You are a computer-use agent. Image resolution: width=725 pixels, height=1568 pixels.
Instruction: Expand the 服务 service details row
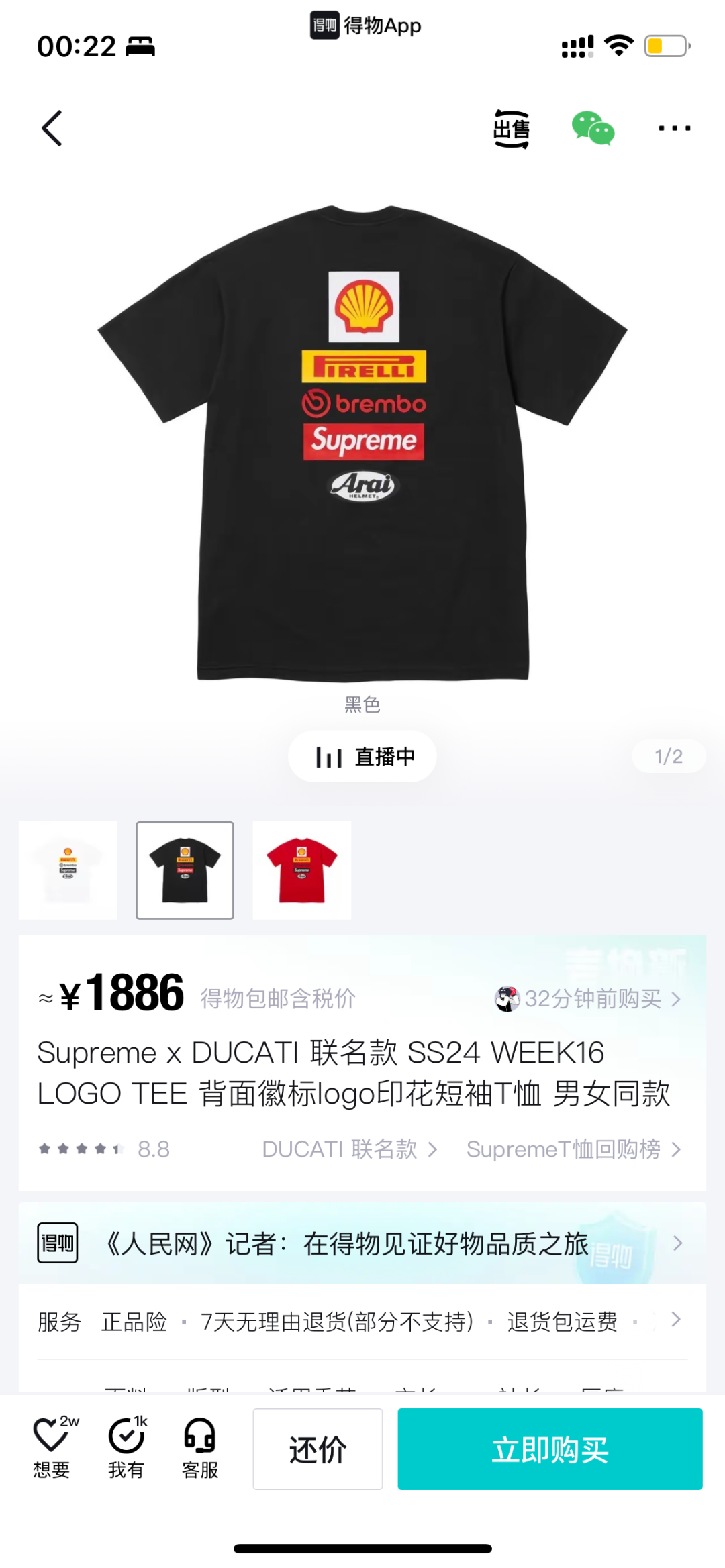362,1322
